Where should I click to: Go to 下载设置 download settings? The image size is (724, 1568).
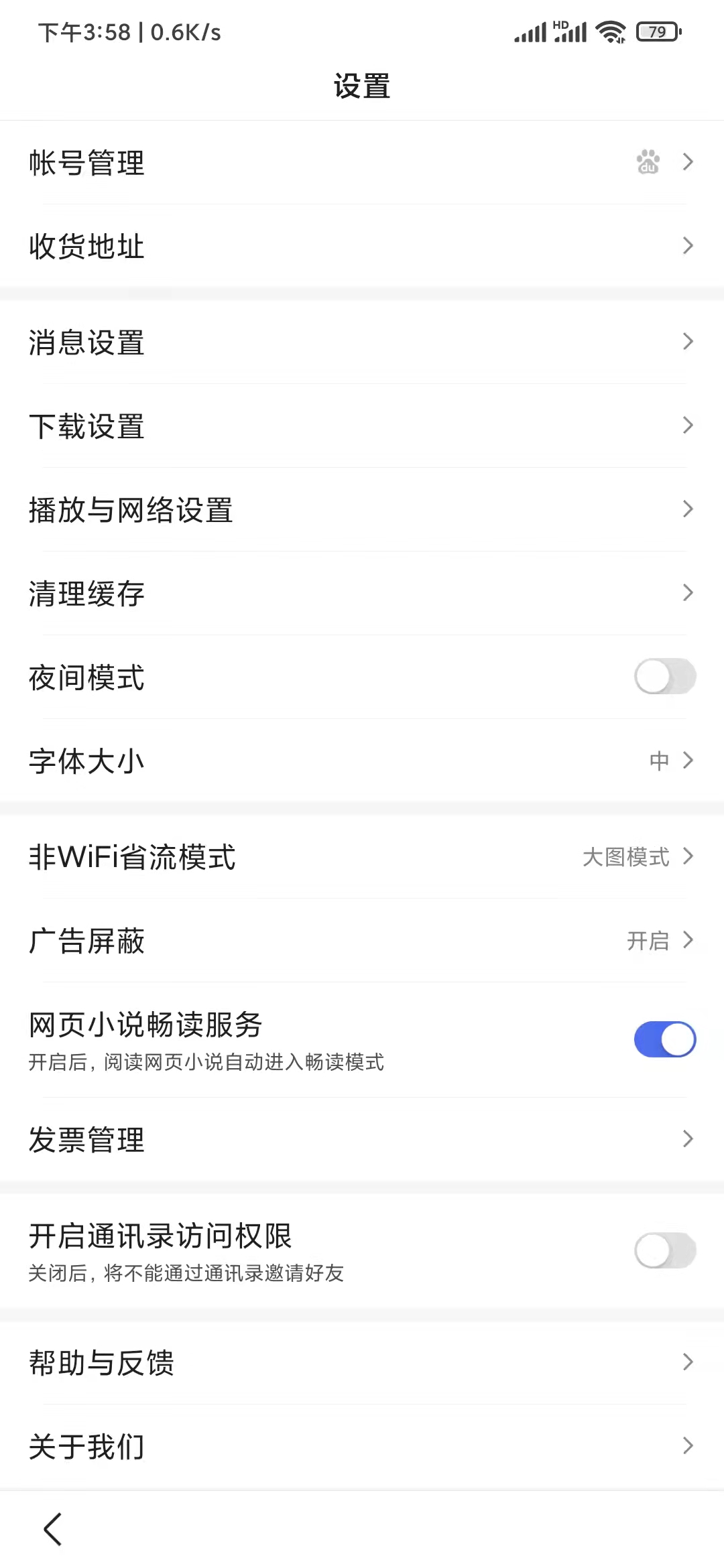coord(362,426)
